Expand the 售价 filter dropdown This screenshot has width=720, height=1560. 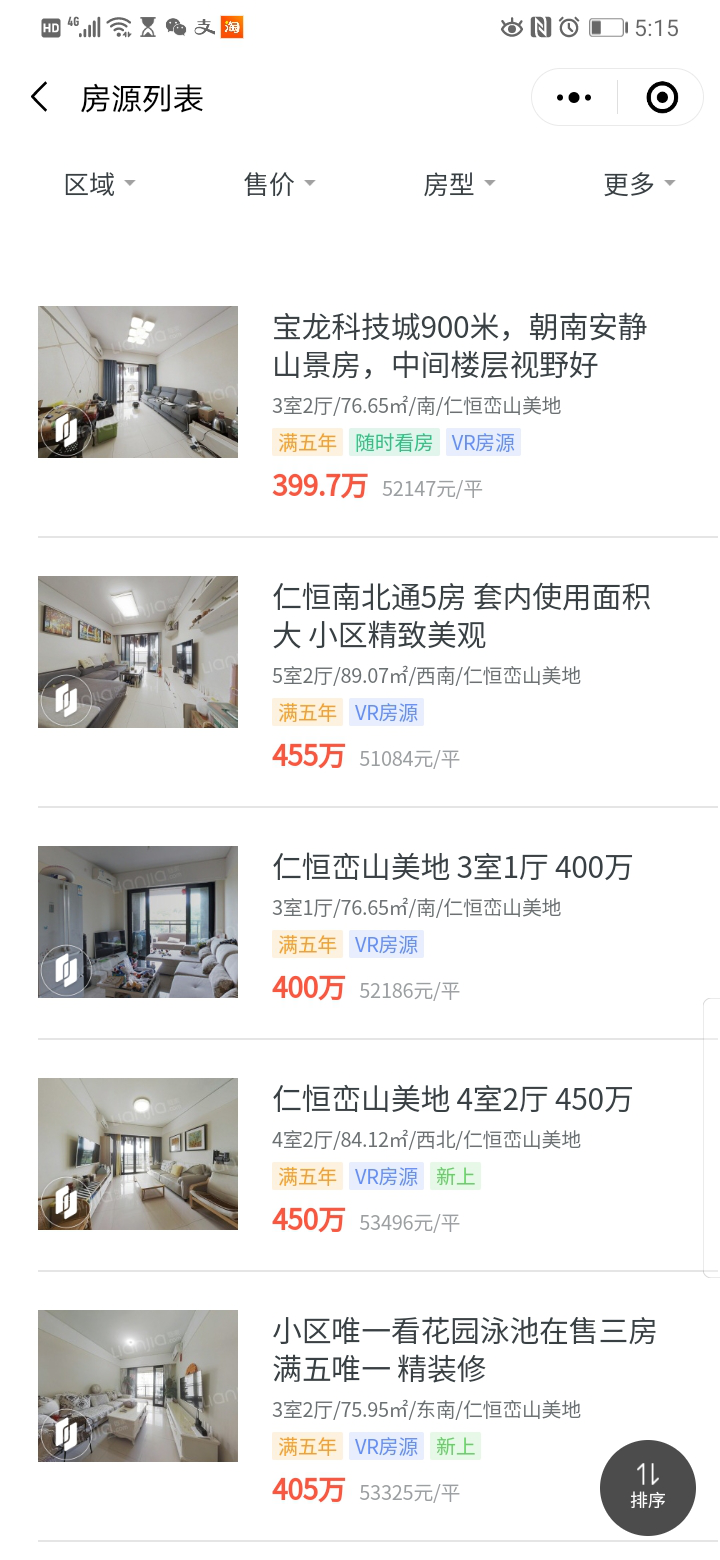pyautogui.click(x=279, y=184)
